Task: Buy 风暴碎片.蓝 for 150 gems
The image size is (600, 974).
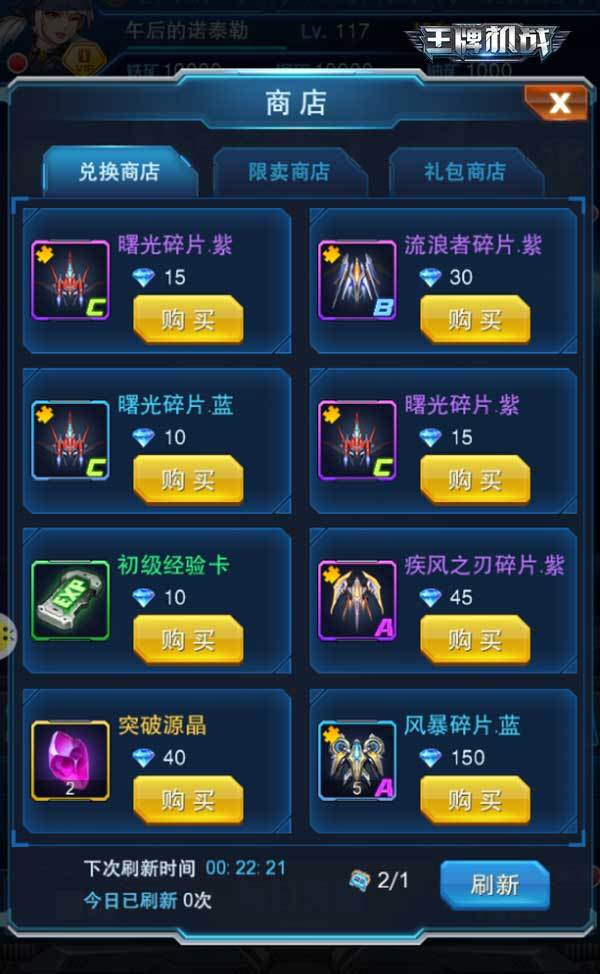Action: [475, 799]
